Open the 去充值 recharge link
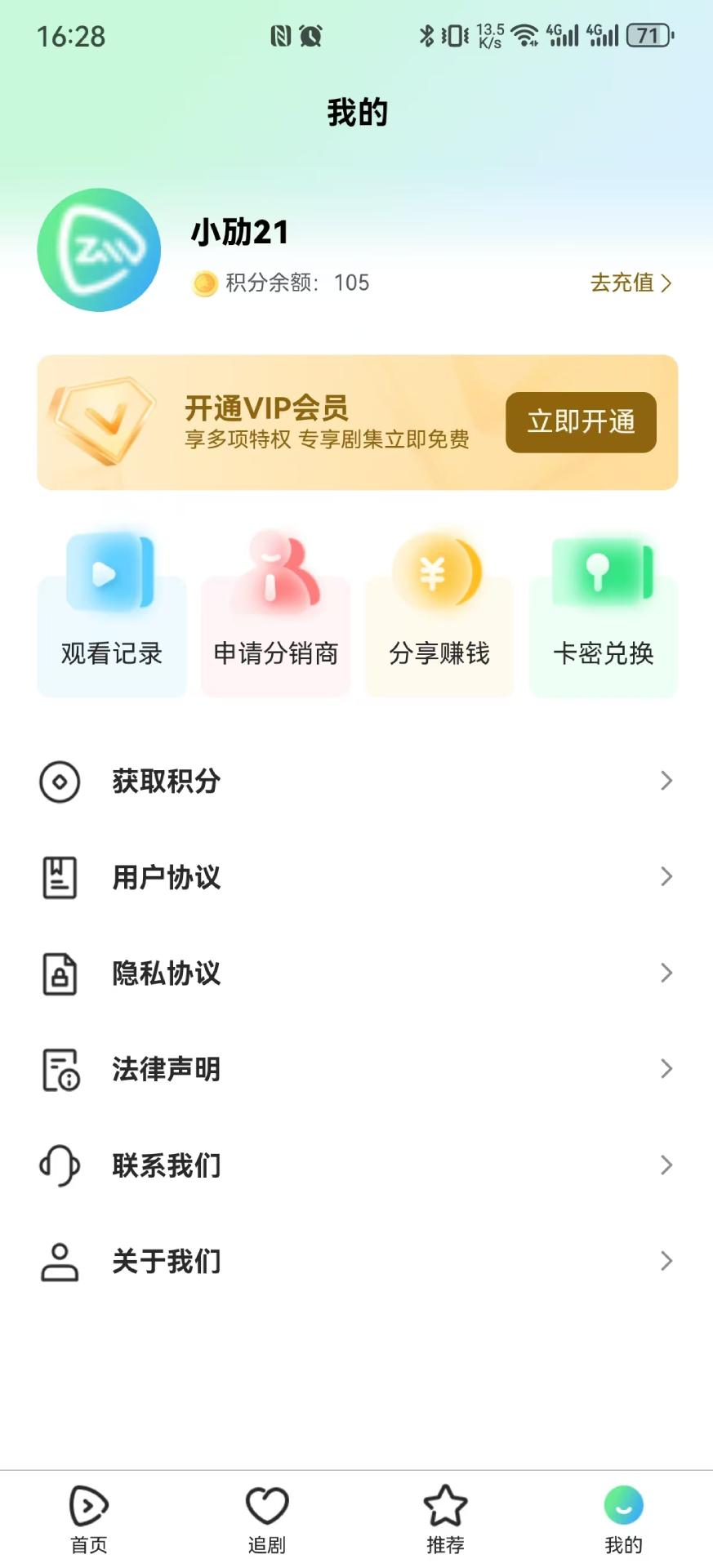 [x=630, y=283]
